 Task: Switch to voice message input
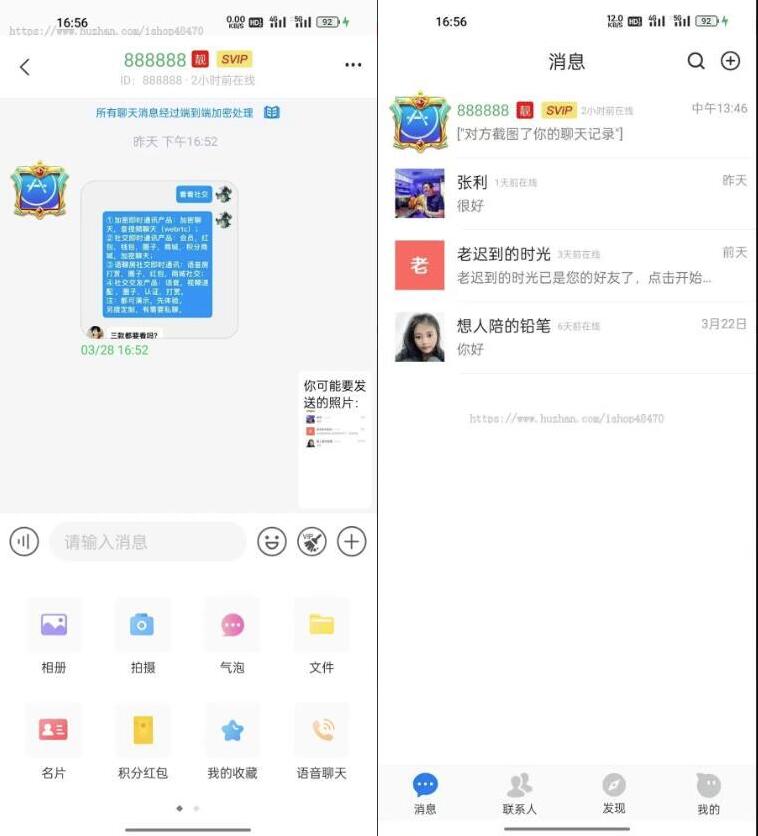(24, 542)
